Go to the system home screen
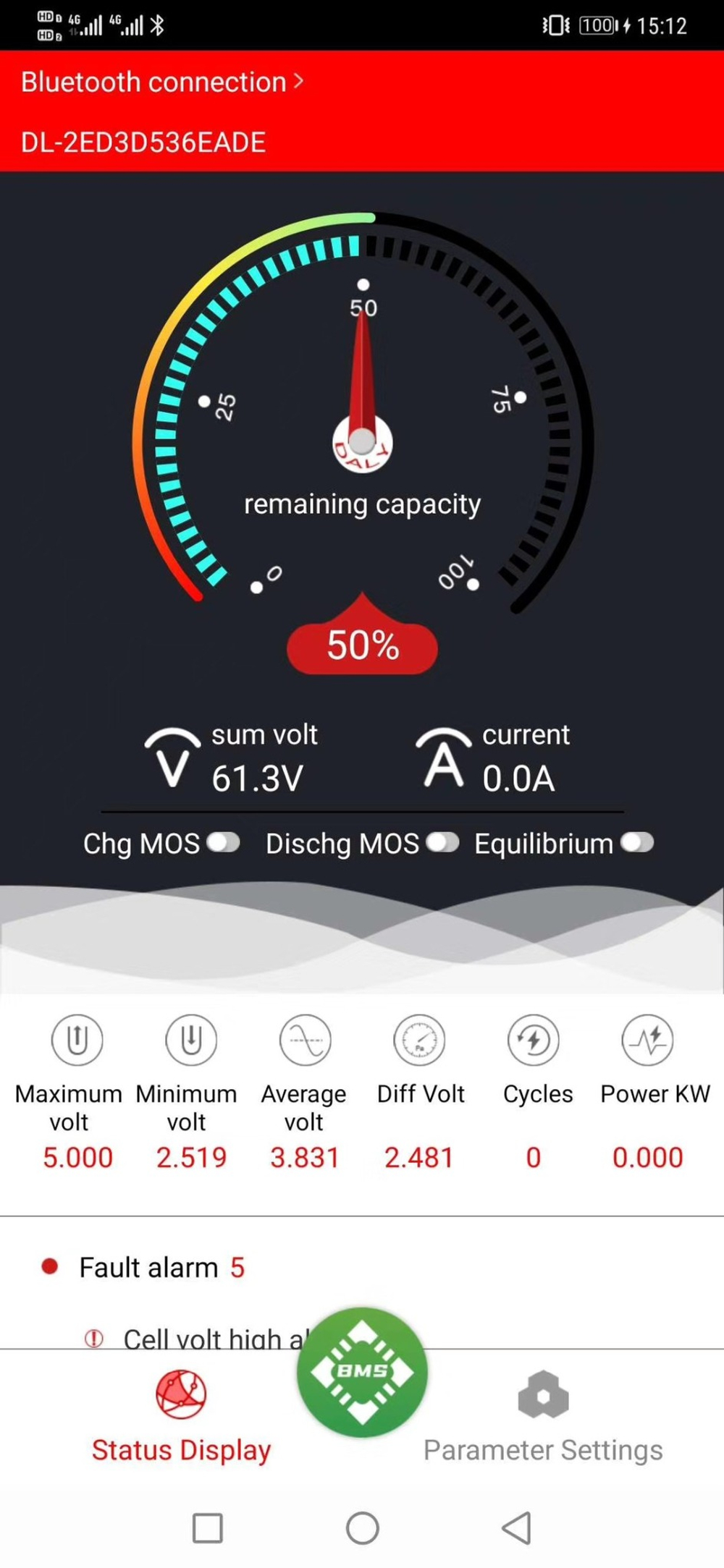The height and width of the screenshot is (1568, 724). pos(362,1528)
